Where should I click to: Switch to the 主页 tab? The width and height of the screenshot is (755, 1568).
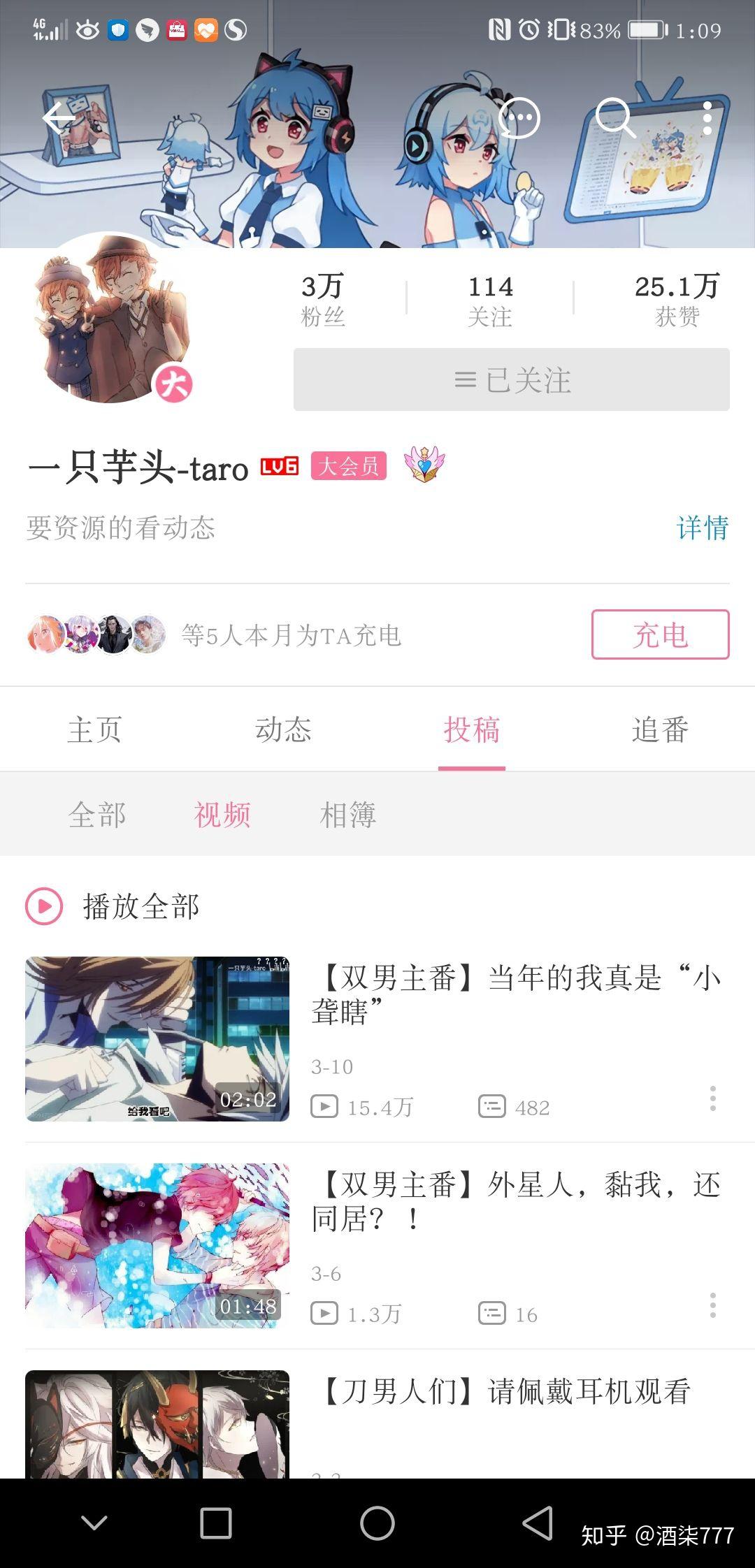[x=94, y=730]
